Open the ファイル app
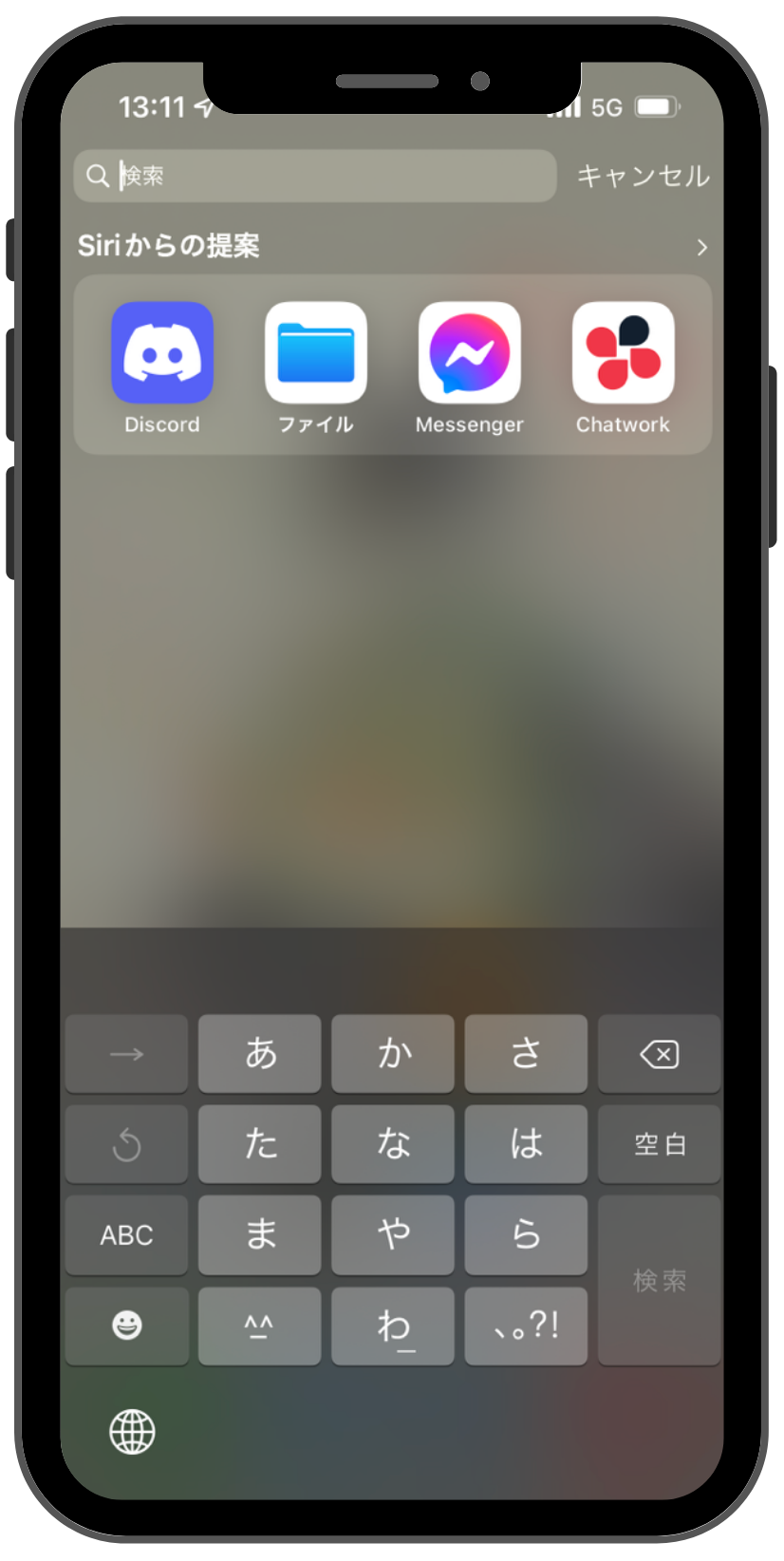784x1561 pixels. [316, 353]
